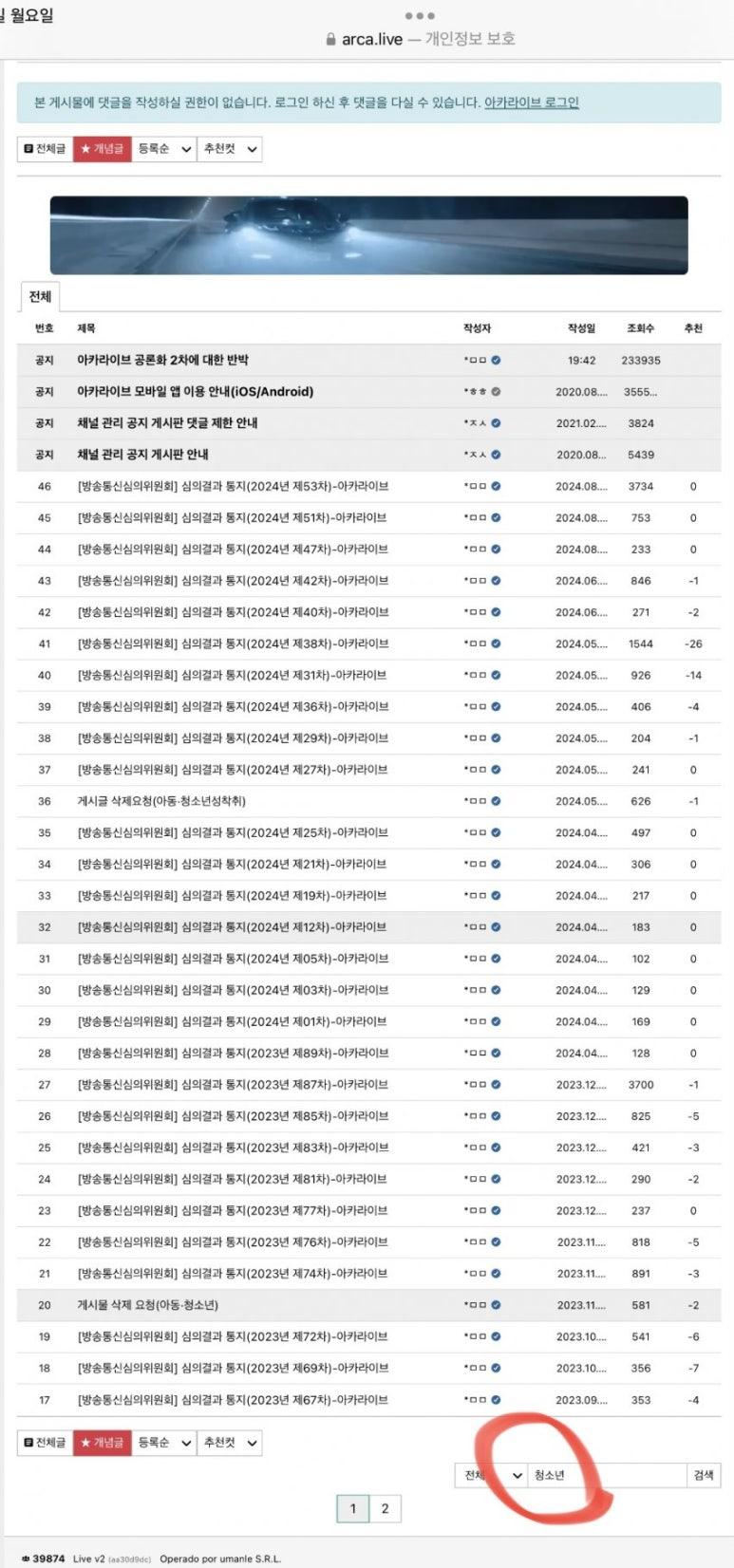Tap the search field containing 청소년
The height and width of the screenshot is (1568, 734).
pos(606,1475)
